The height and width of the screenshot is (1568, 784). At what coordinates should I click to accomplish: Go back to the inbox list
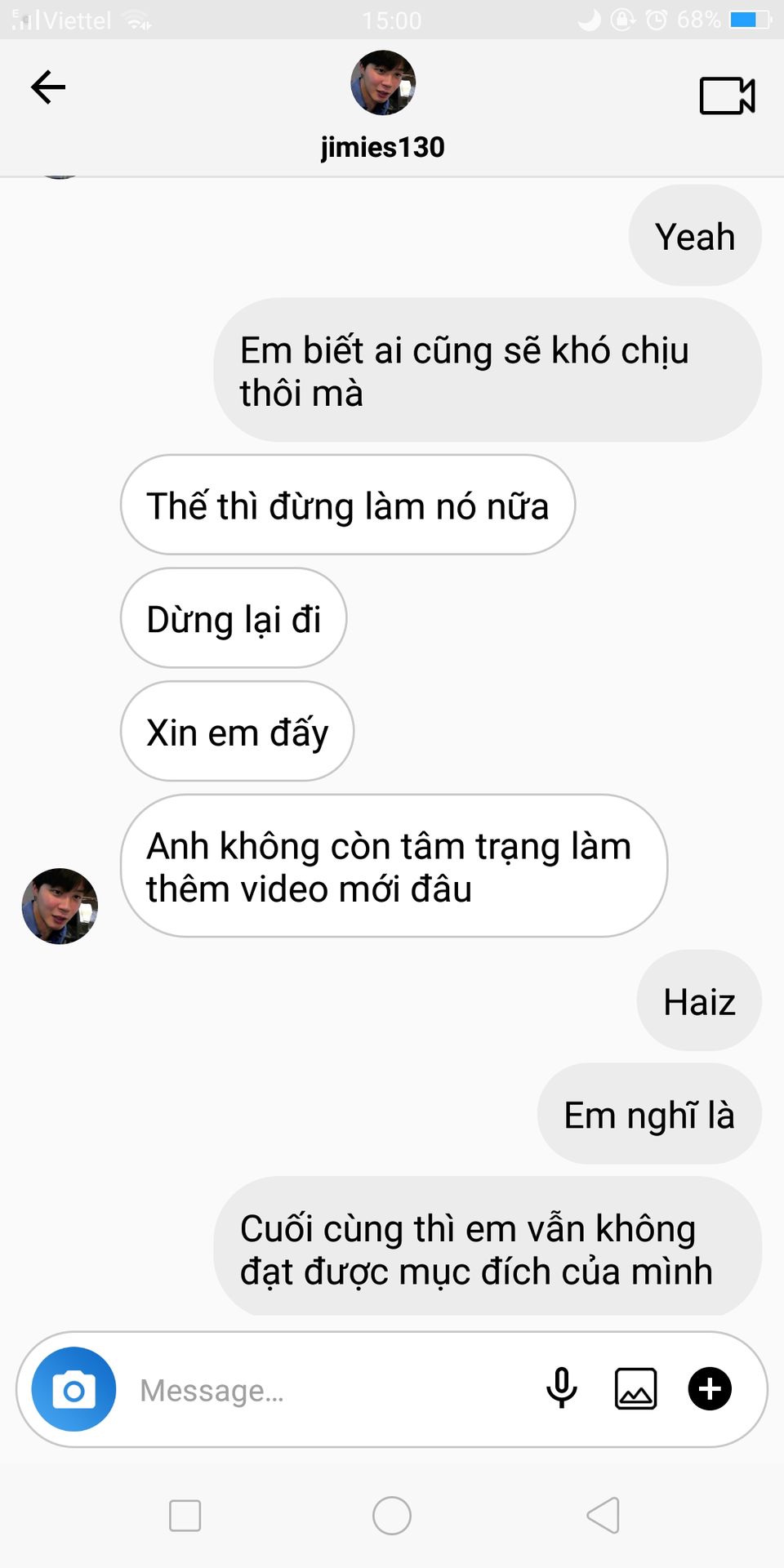click(48, 87)
